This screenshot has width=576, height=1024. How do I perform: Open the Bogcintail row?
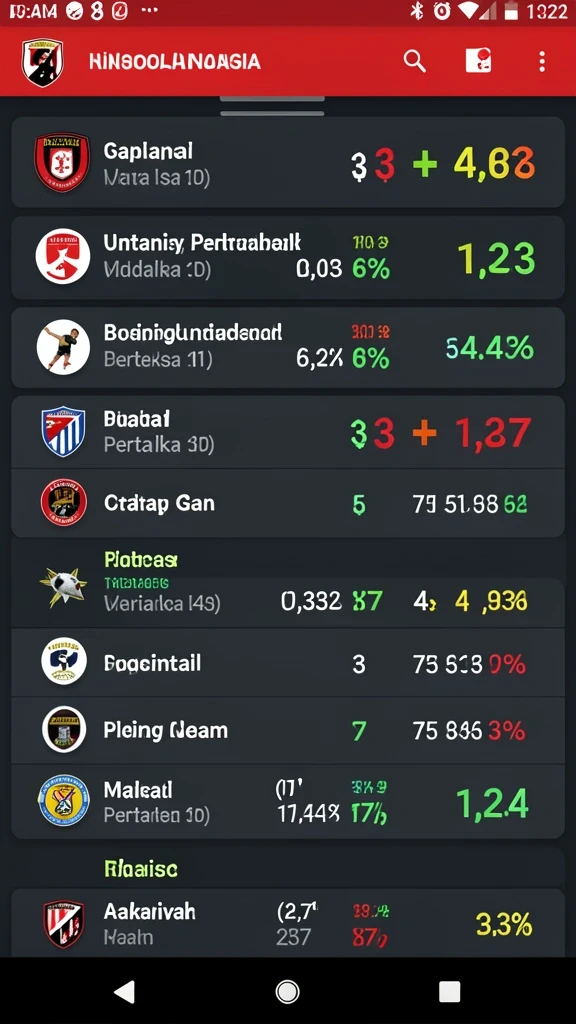[x=288, y=662]
